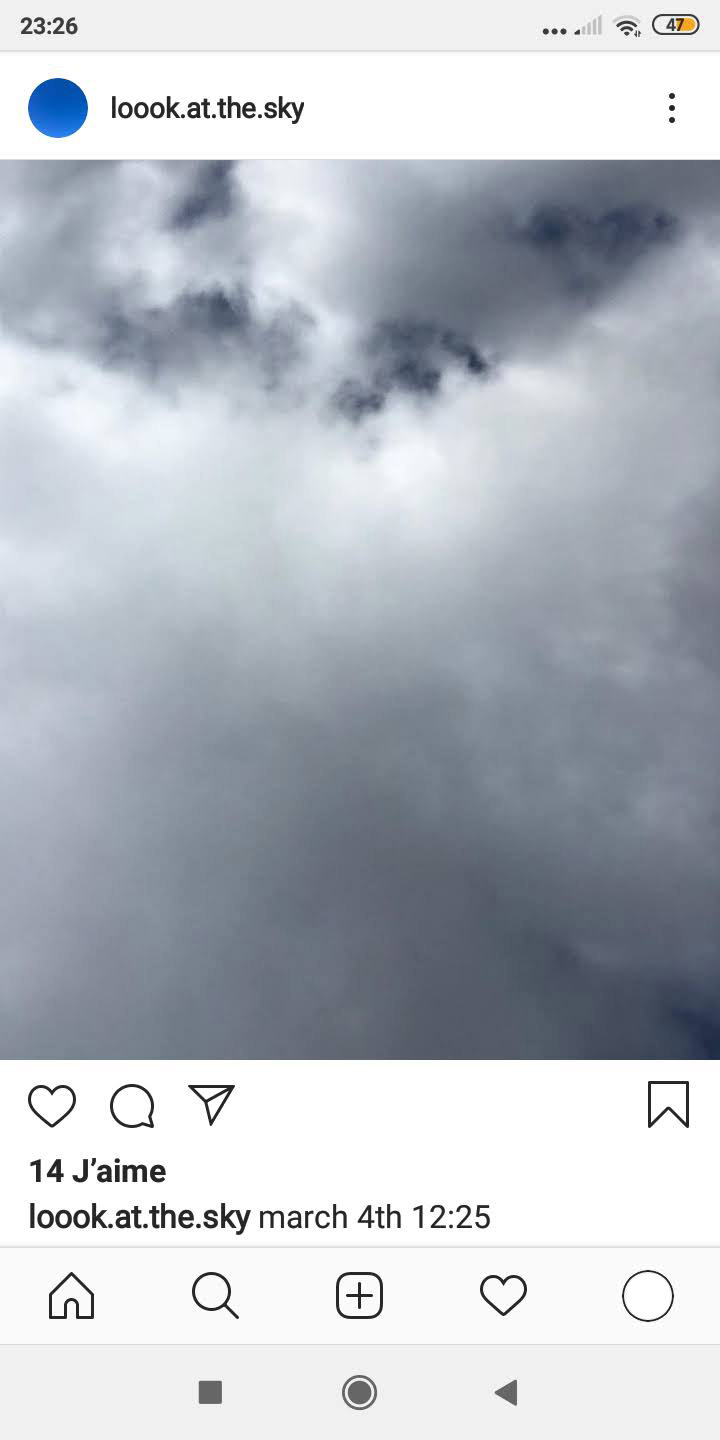
Task: Open the activity heart tab
Action: tap(503, 1296)
